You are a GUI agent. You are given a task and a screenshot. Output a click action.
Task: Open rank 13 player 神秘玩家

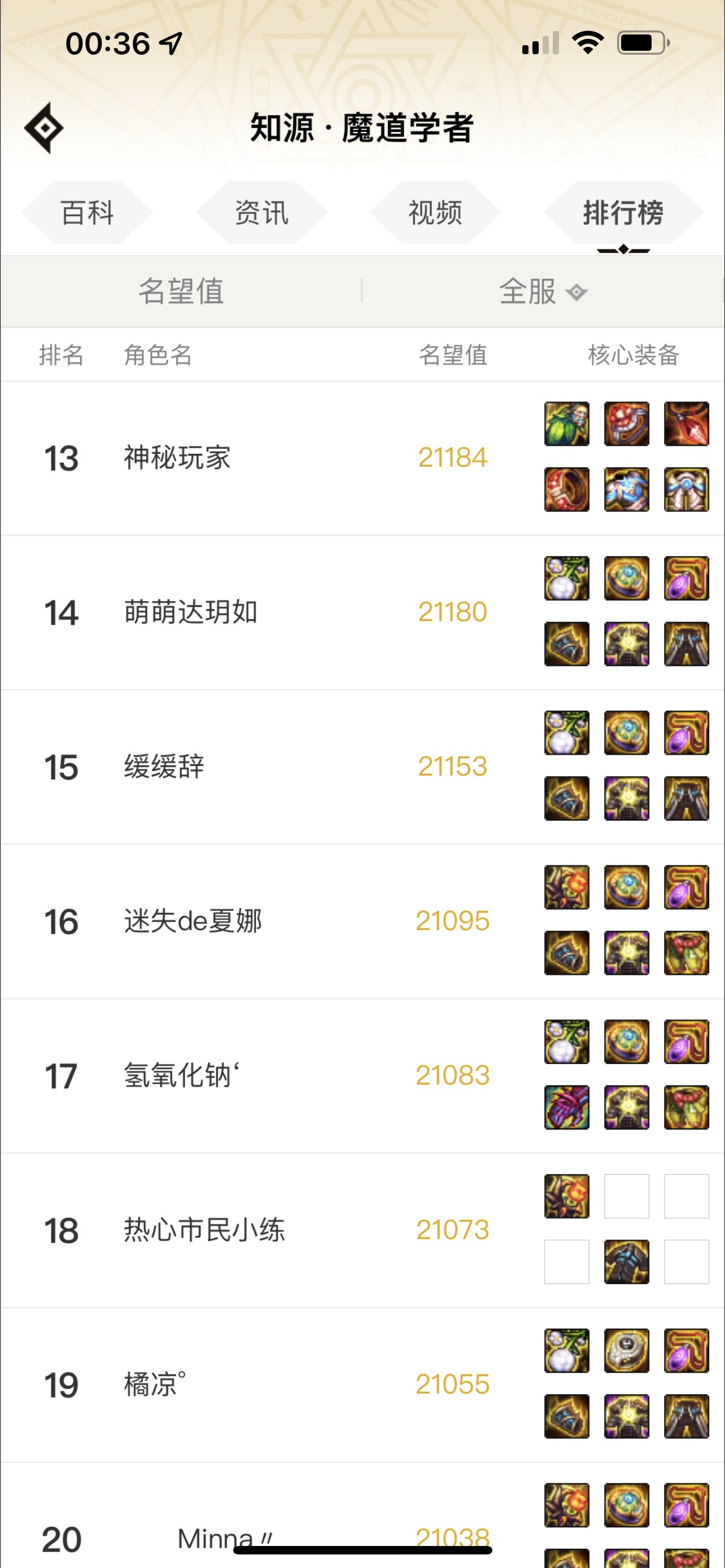(x=177, y=458)
